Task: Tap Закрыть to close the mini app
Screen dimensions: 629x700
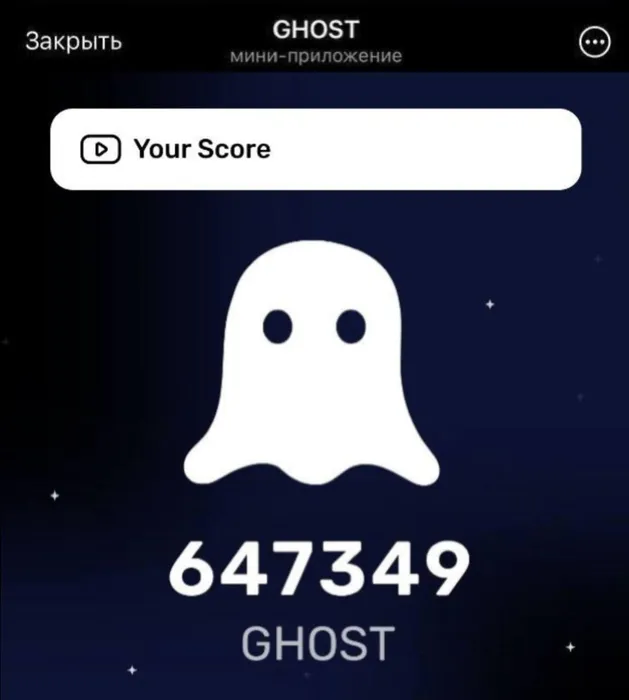Action: pyautogui.click(x=73, y=41)
